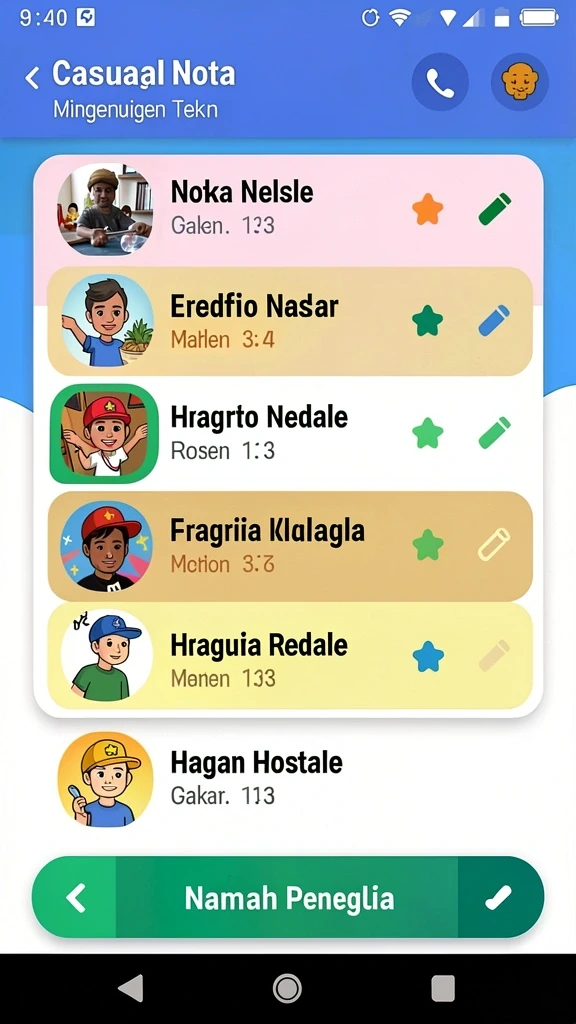576x1024 pixels.
Task: Star Noka Nelsle with the orange star
Action: [x=428, y=210]
